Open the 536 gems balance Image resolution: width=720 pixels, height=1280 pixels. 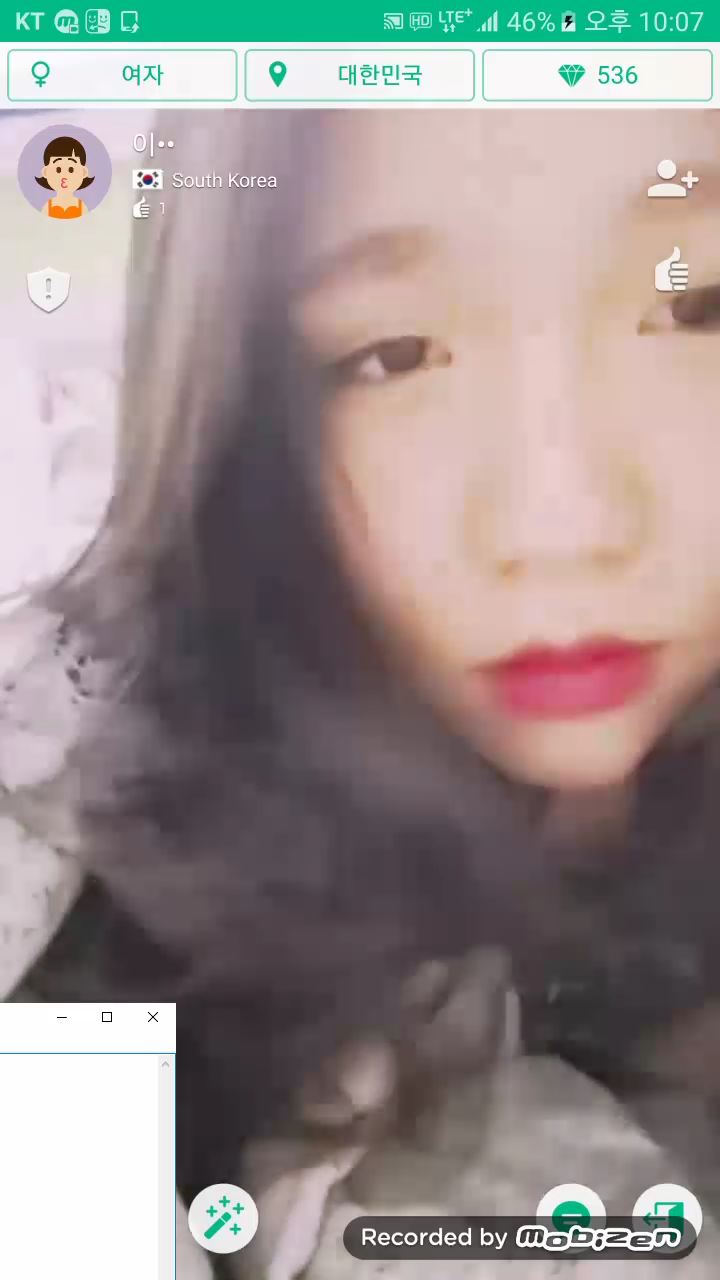tap(597, 75)
